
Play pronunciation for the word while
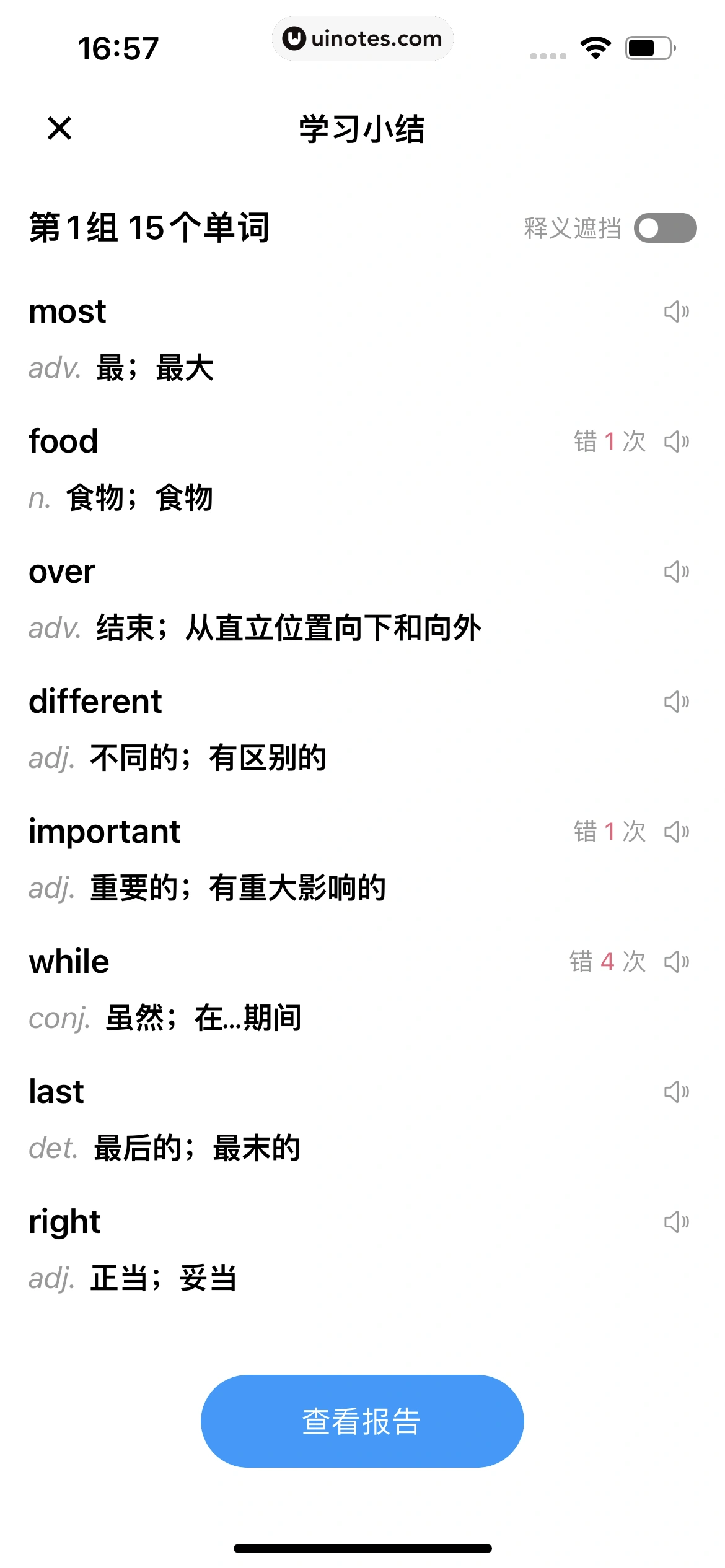coord(675,961)
